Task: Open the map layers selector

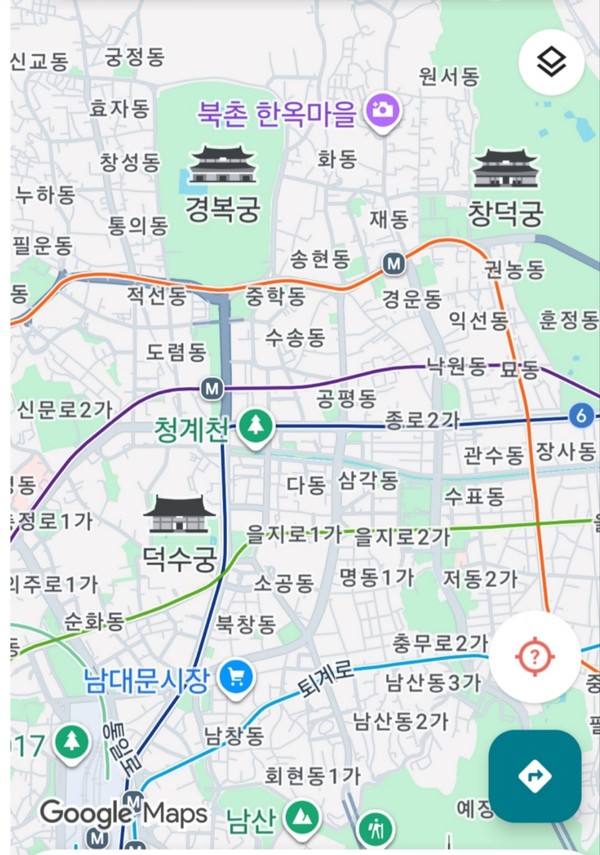Action: point(551,62)
